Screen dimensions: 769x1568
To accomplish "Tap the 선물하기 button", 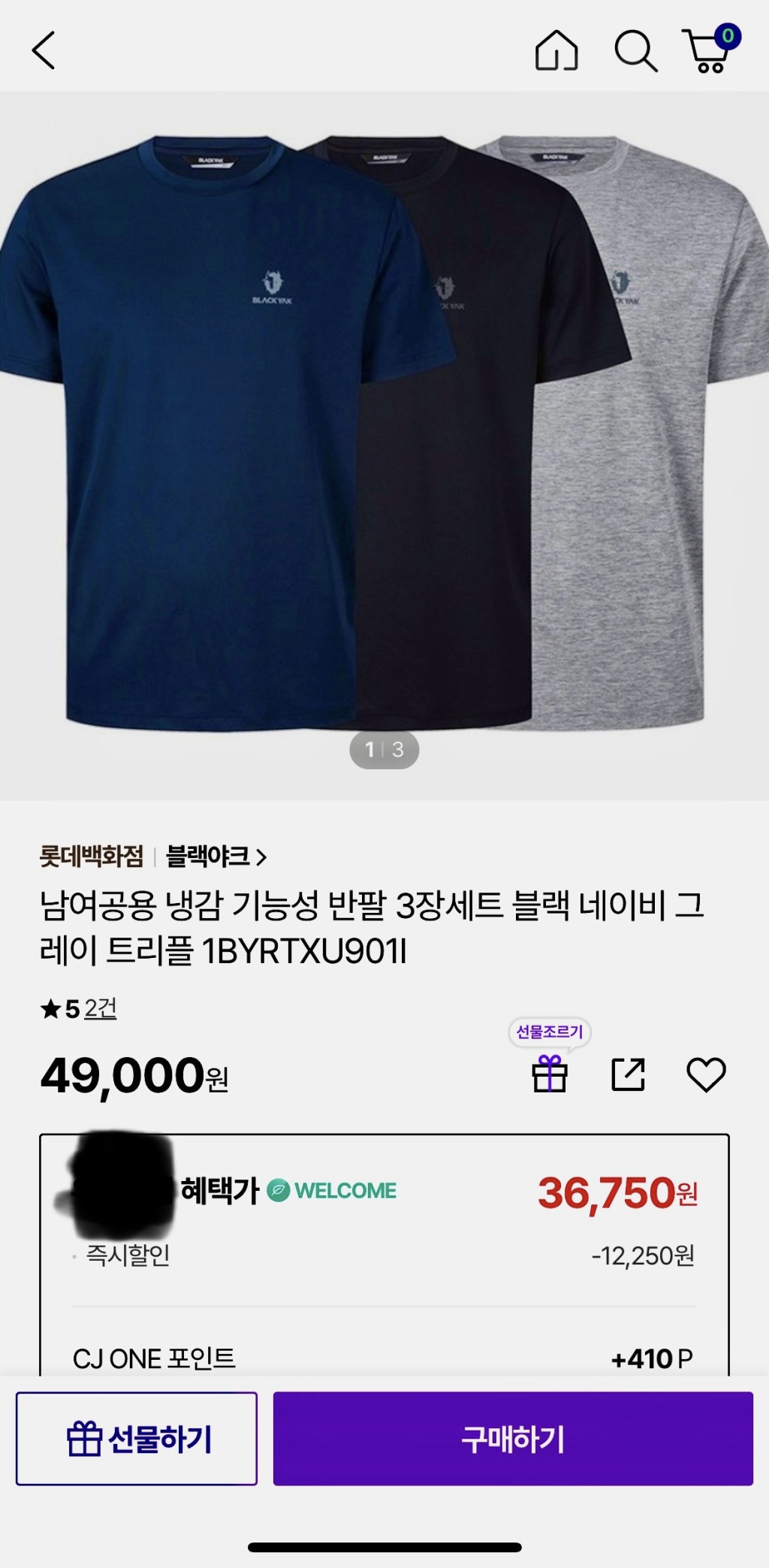I will coord(137,1438).
